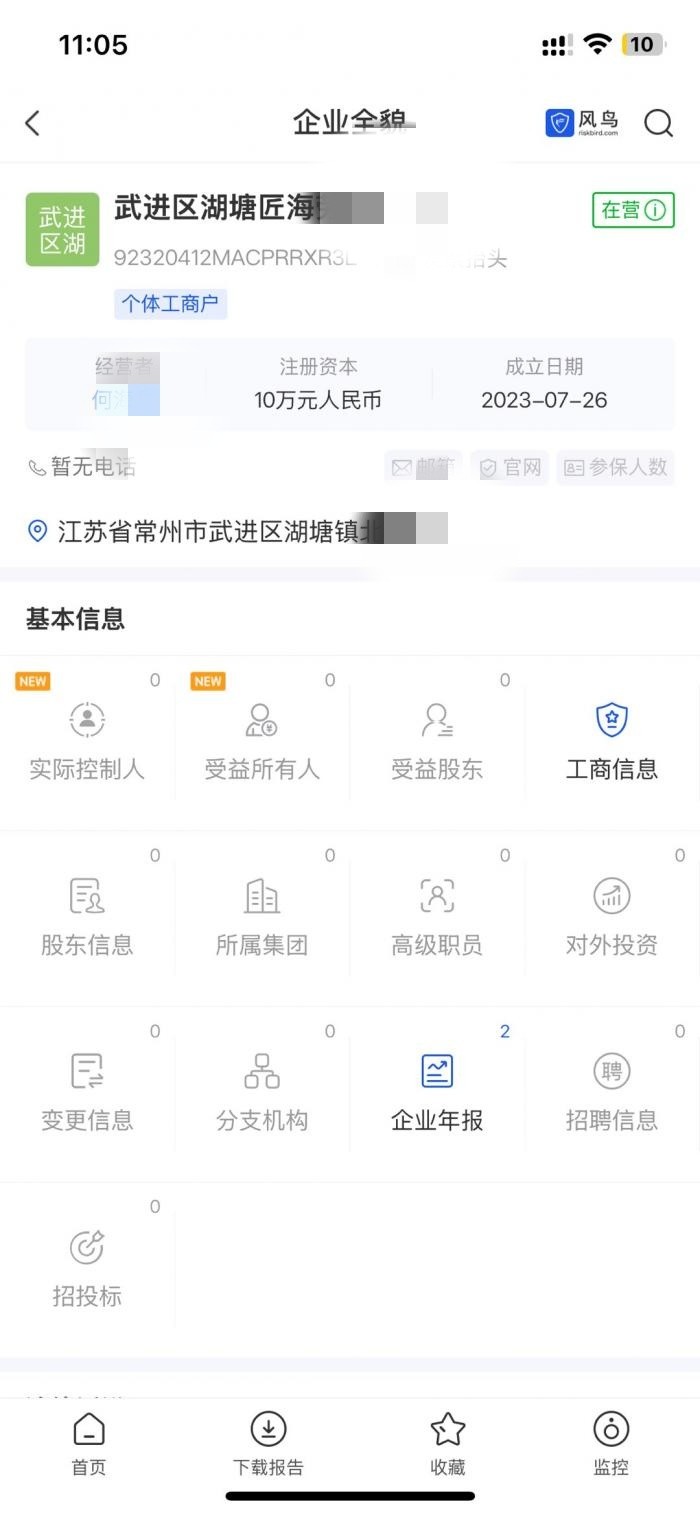The height and width of the screenshot is (1515, 700).
Task: Open 实际控制人 section
Action: pos(87,742)
